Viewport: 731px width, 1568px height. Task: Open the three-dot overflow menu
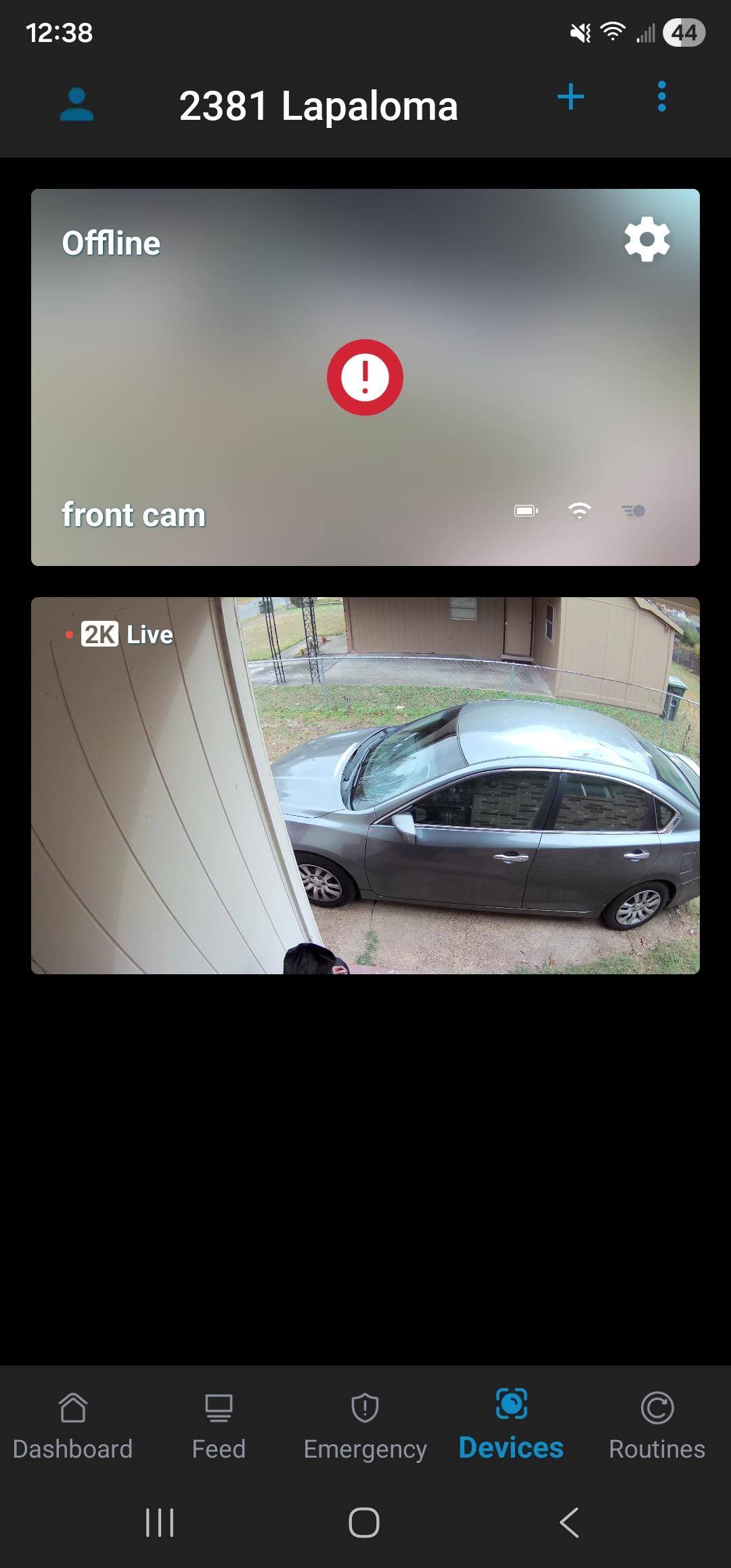pos(661,97)
